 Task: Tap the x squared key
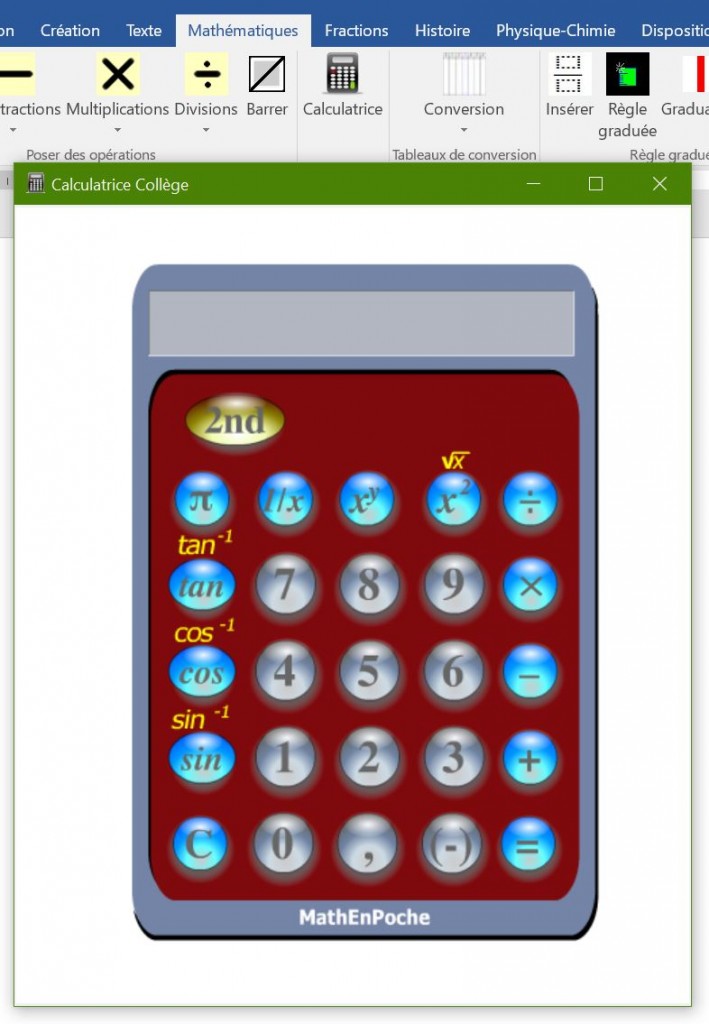453,499
